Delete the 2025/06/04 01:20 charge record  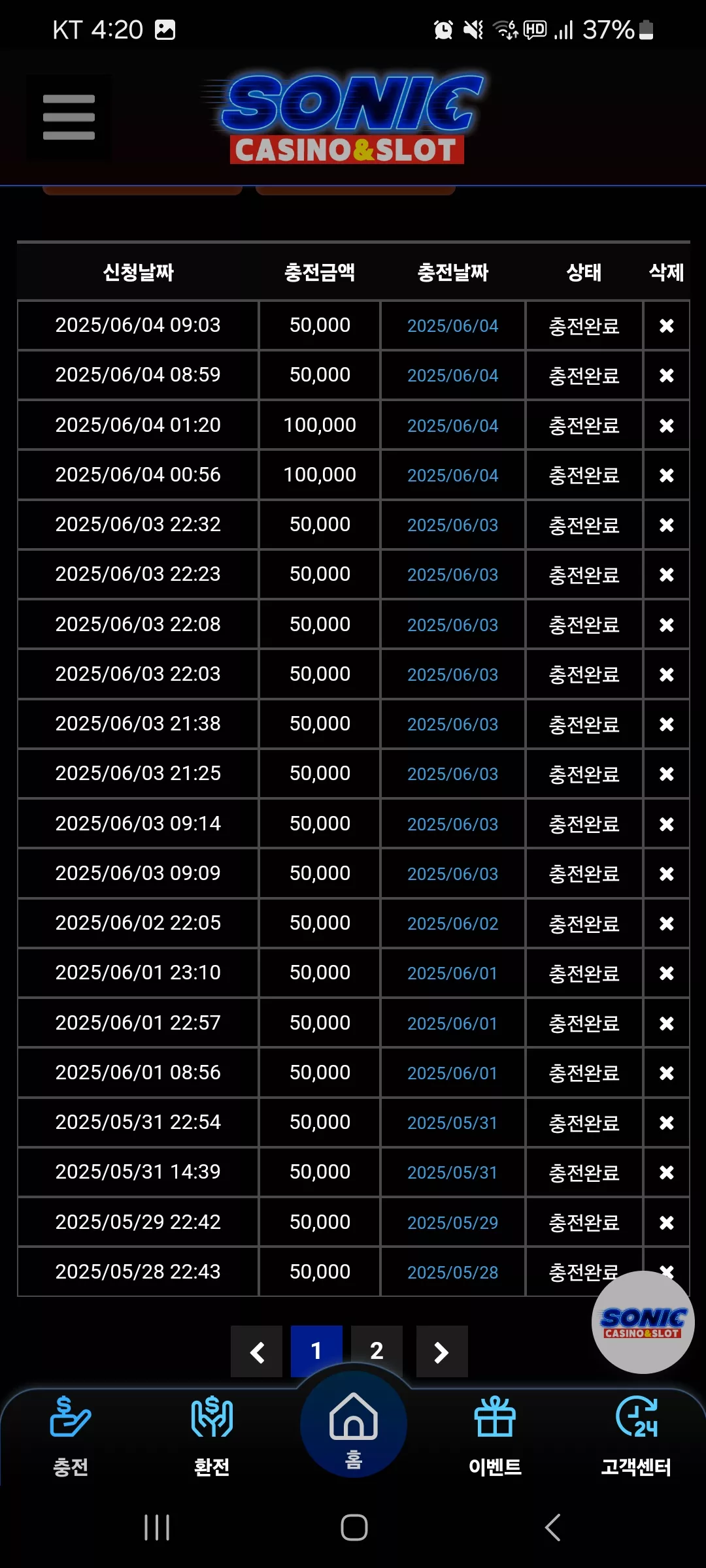pyautogui.click(x=666, y=425)
